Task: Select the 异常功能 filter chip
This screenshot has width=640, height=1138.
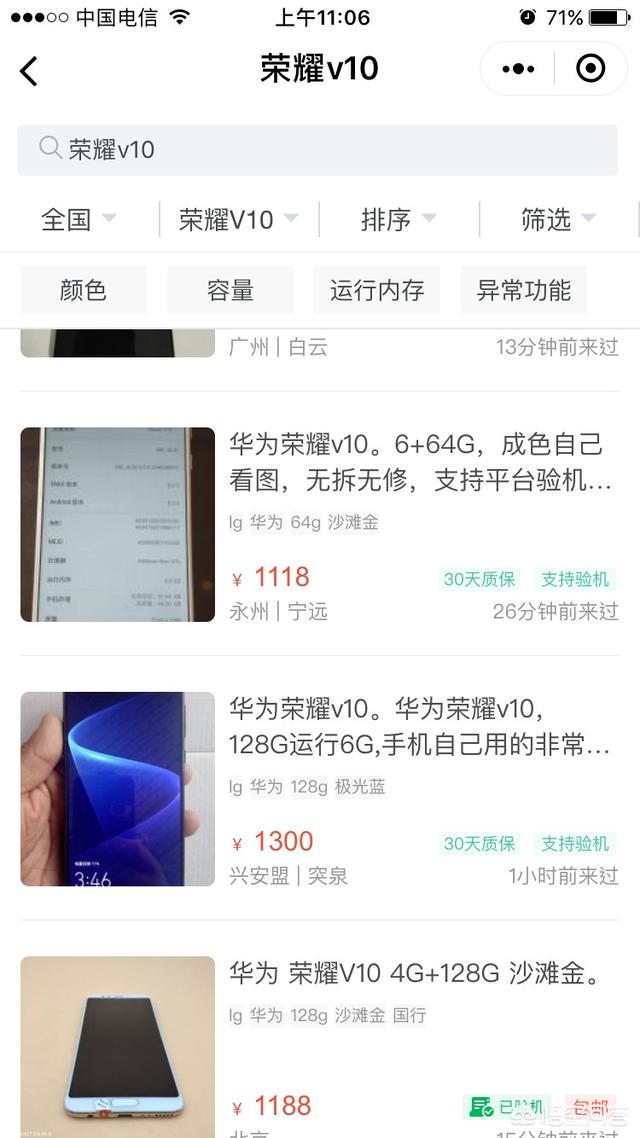Action: click(523, 291)
